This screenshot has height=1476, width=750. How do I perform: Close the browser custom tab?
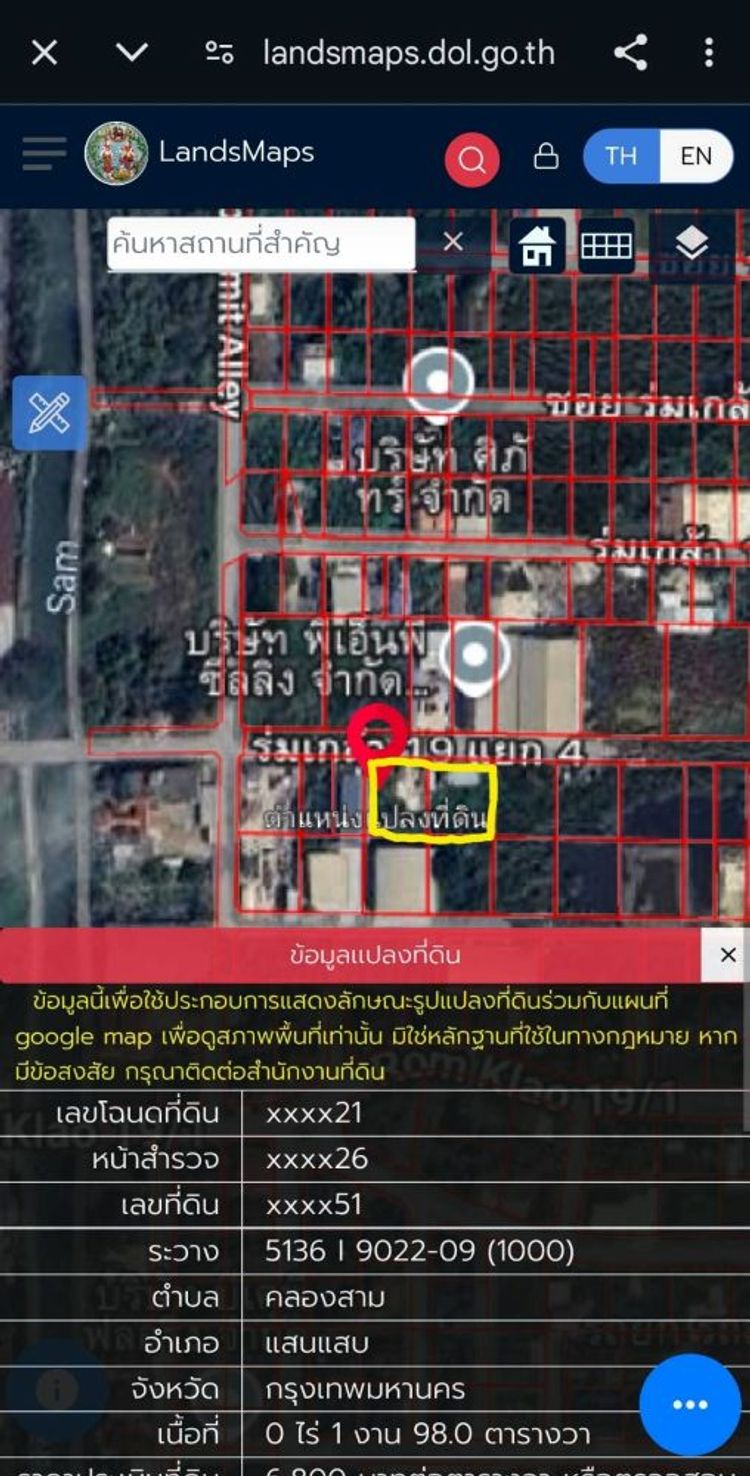point(44,52)
